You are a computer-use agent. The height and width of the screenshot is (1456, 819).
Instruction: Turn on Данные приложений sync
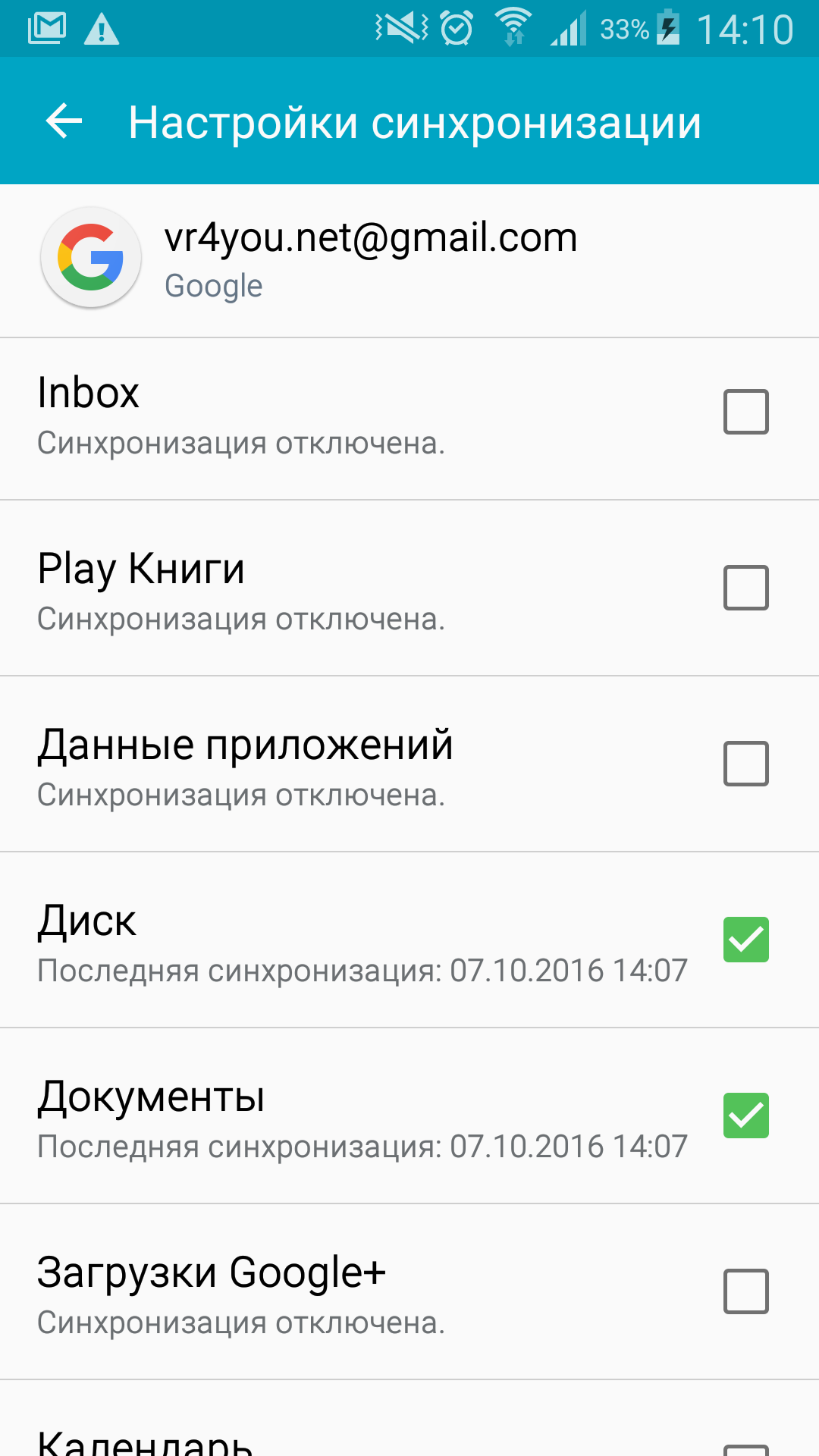tap(746, 764)
